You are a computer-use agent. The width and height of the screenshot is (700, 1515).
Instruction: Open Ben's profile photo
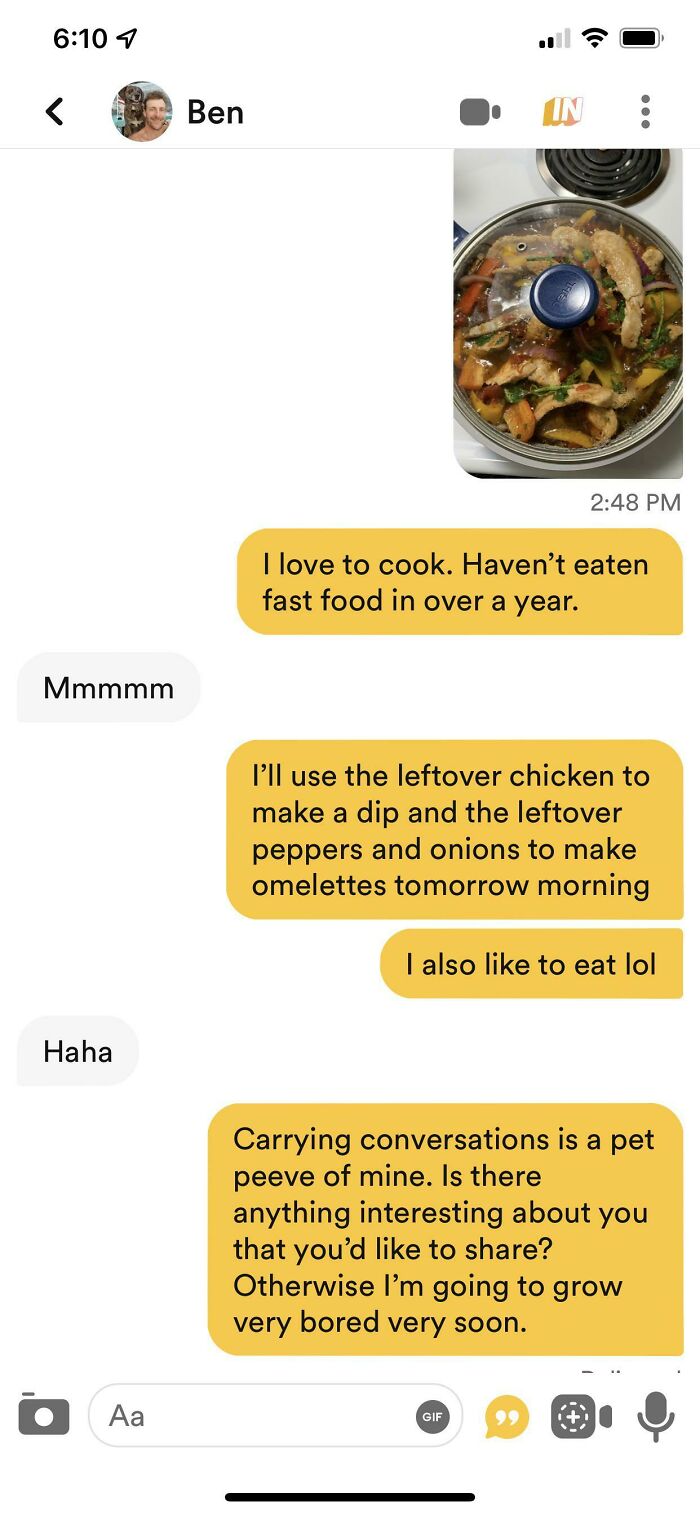[141, 111]
